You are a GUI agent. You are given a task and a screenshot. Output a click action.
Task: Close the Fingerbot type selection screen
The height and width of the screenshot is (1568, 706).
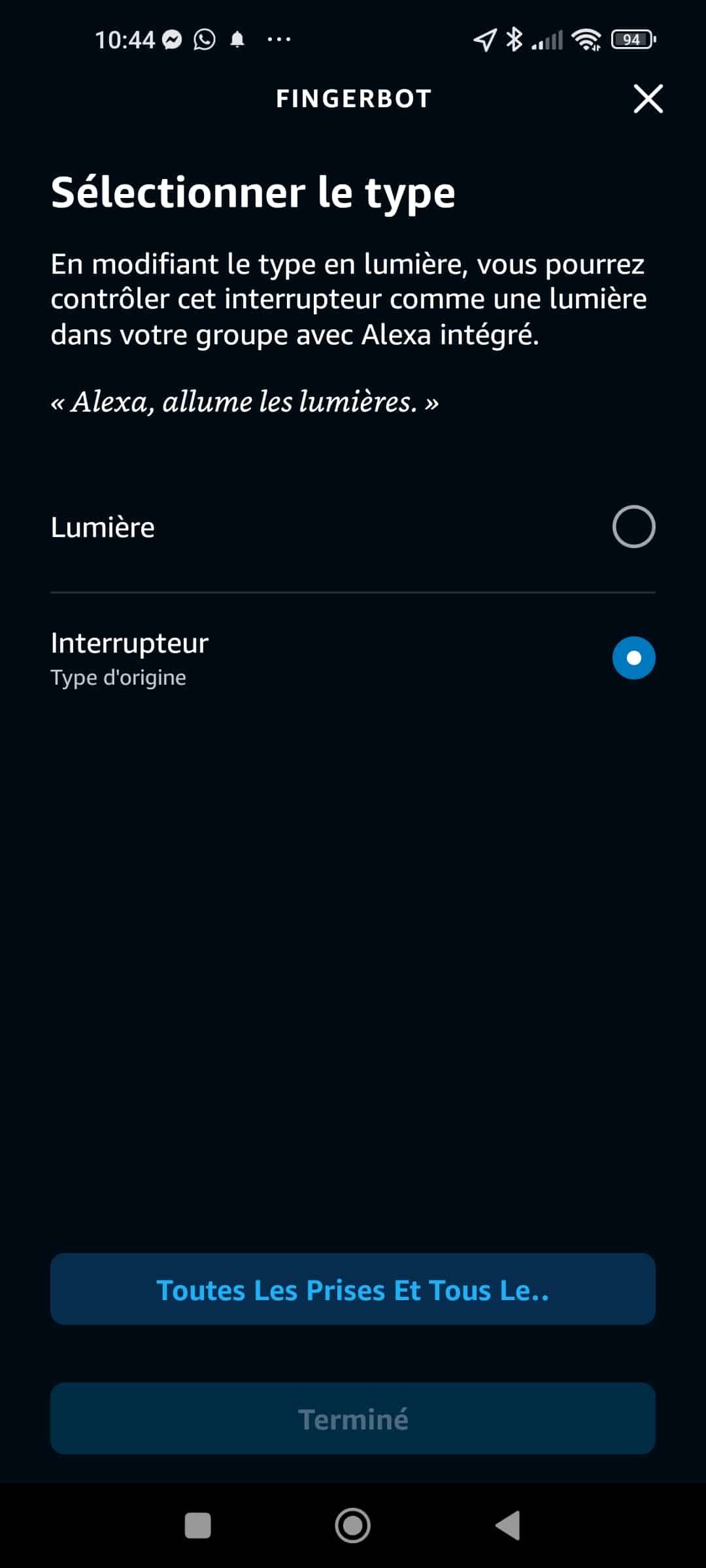coord(648,99)
